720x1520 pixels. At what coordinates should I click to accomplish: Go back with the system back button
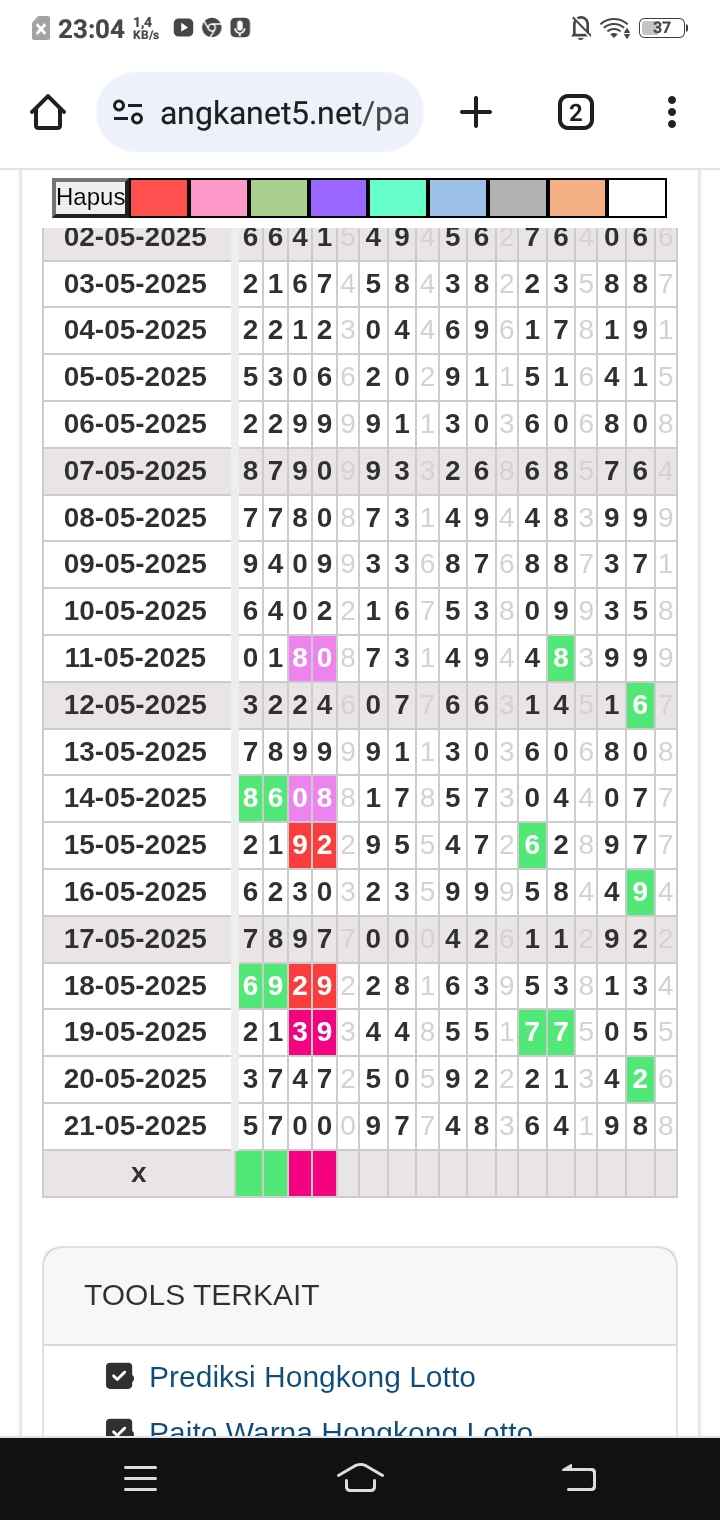pos(579,1478)
